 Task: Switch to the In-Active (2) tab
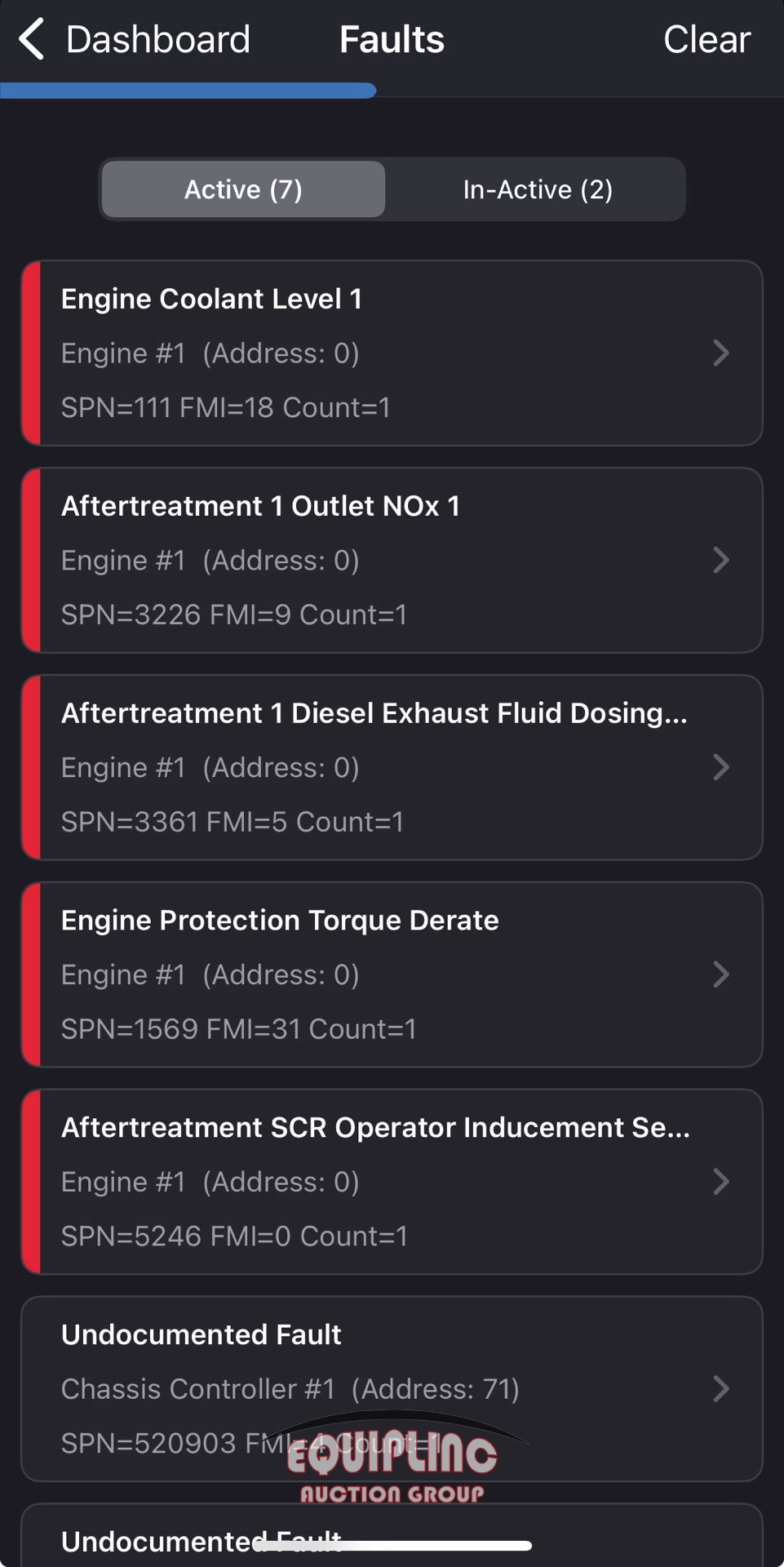(x=538, y=189)
